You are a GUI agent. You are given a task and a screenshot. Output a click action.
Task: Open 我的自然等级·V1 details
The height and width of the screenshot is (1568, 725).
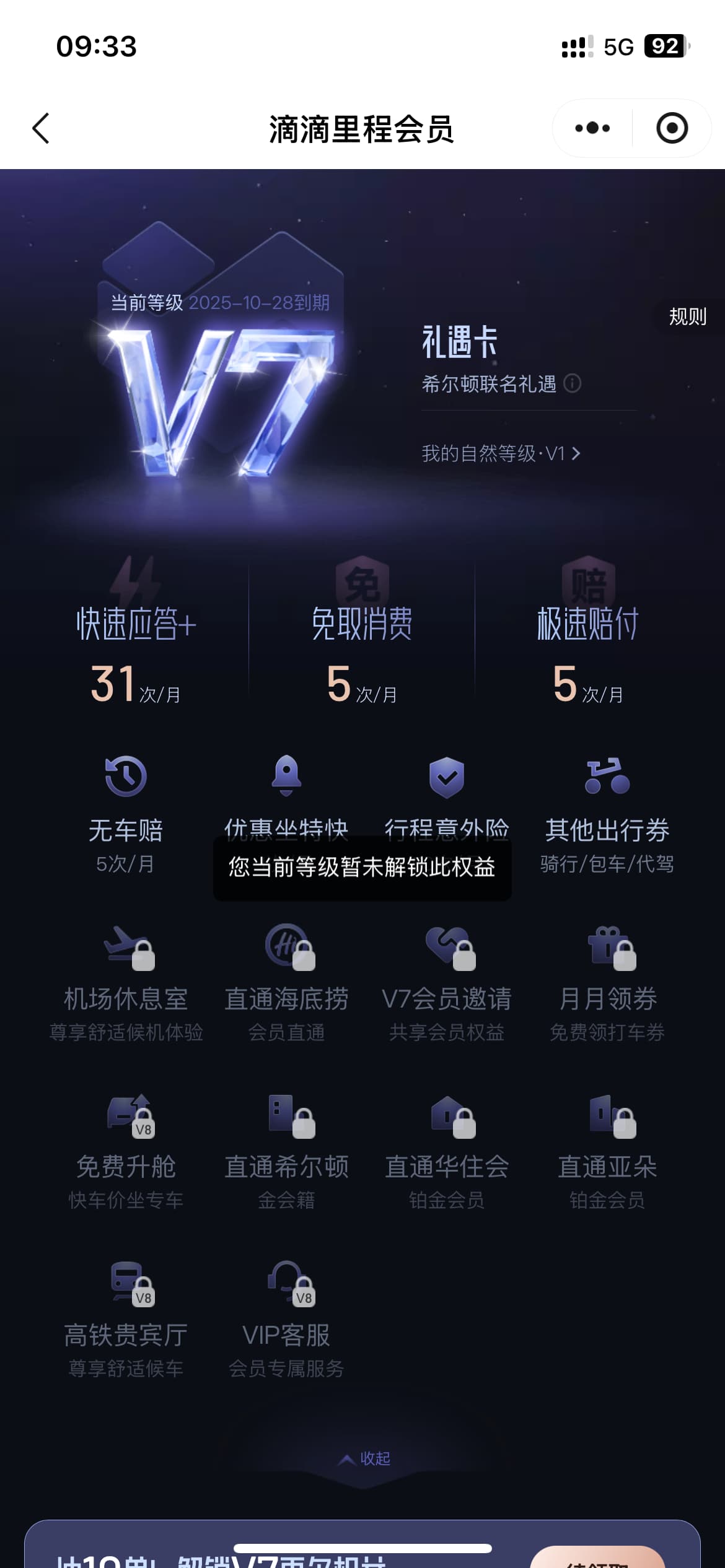pos(501,454)
